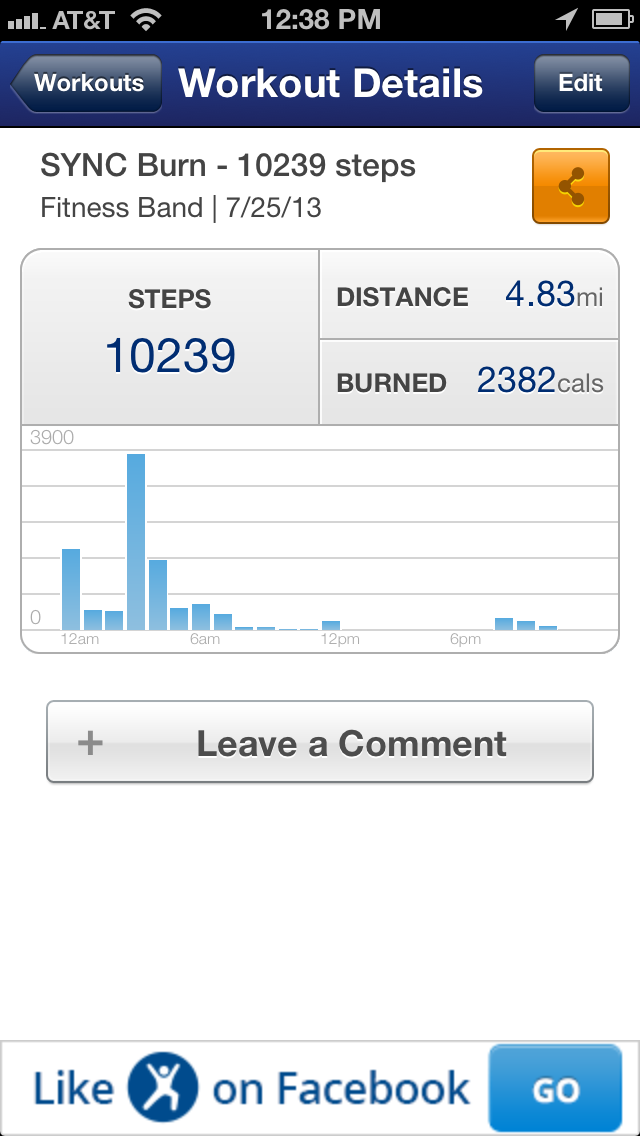Go back to Workouts
Image resolution: width=640 pixels, height=1136 pixels.
[x=87, y=84]
